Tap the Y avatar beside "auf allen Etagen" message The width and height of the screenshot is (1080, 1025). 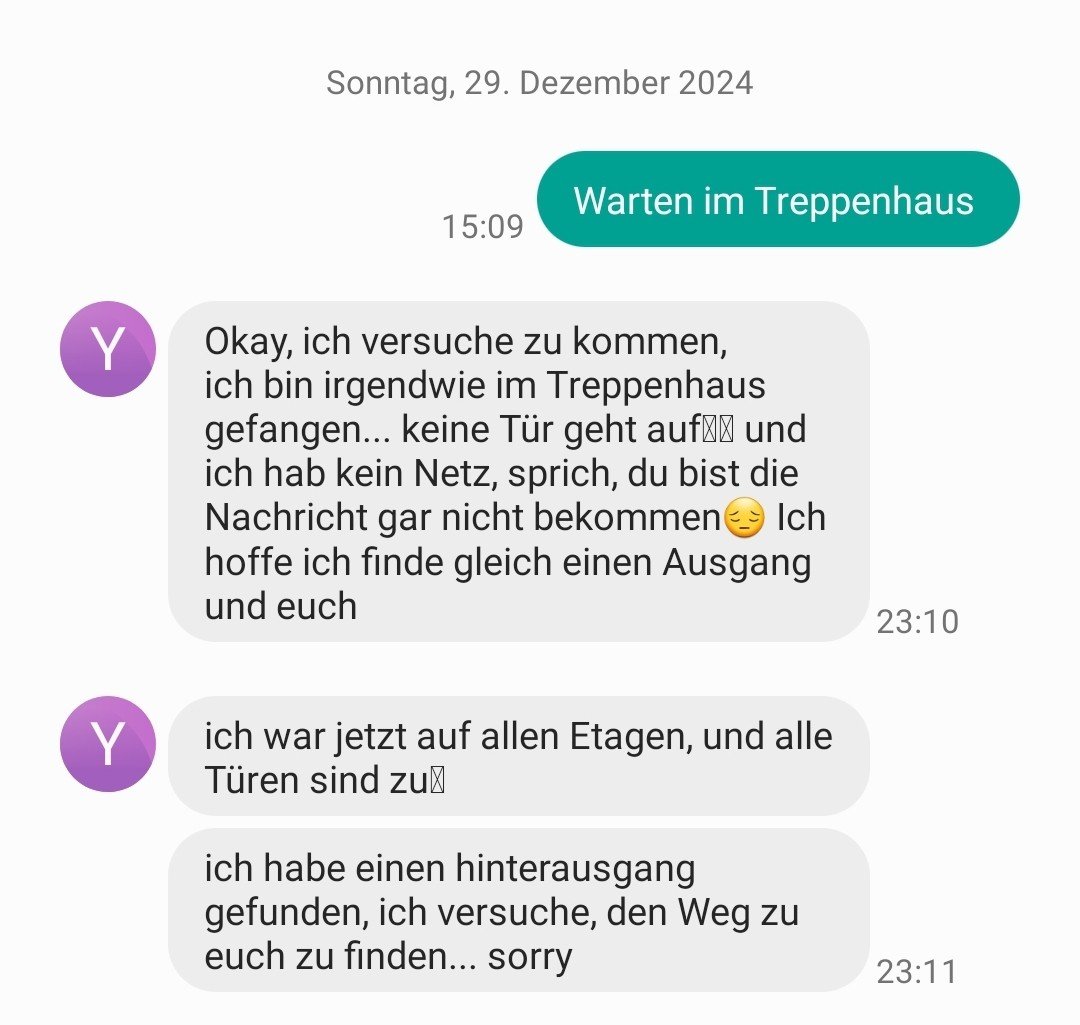(108, 744)
